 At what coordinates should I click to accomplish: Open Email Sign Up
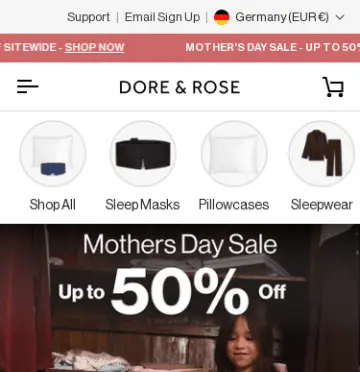point(162,17)
